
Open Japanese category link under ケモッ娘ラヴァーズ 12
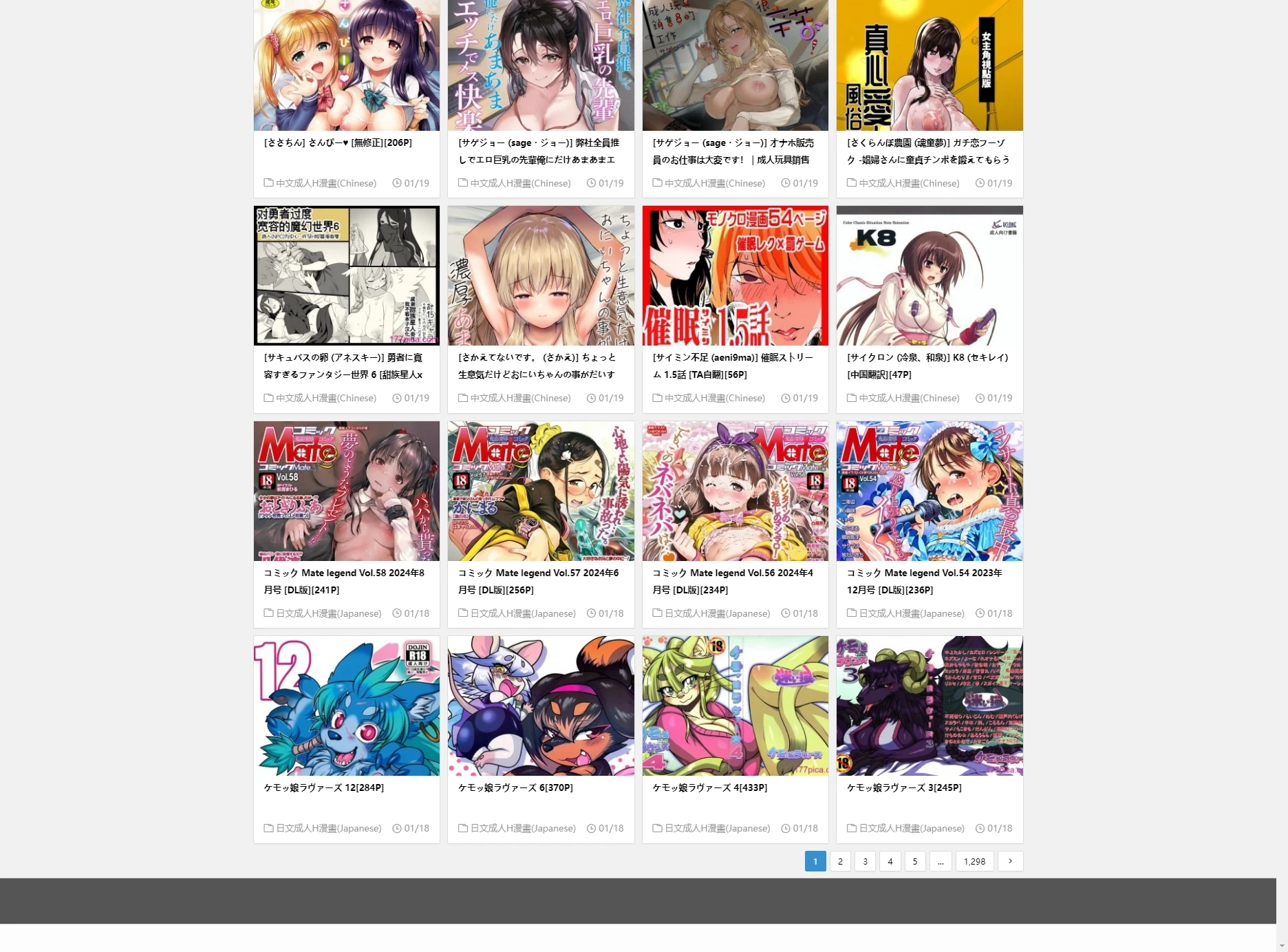tap(328, 828)
